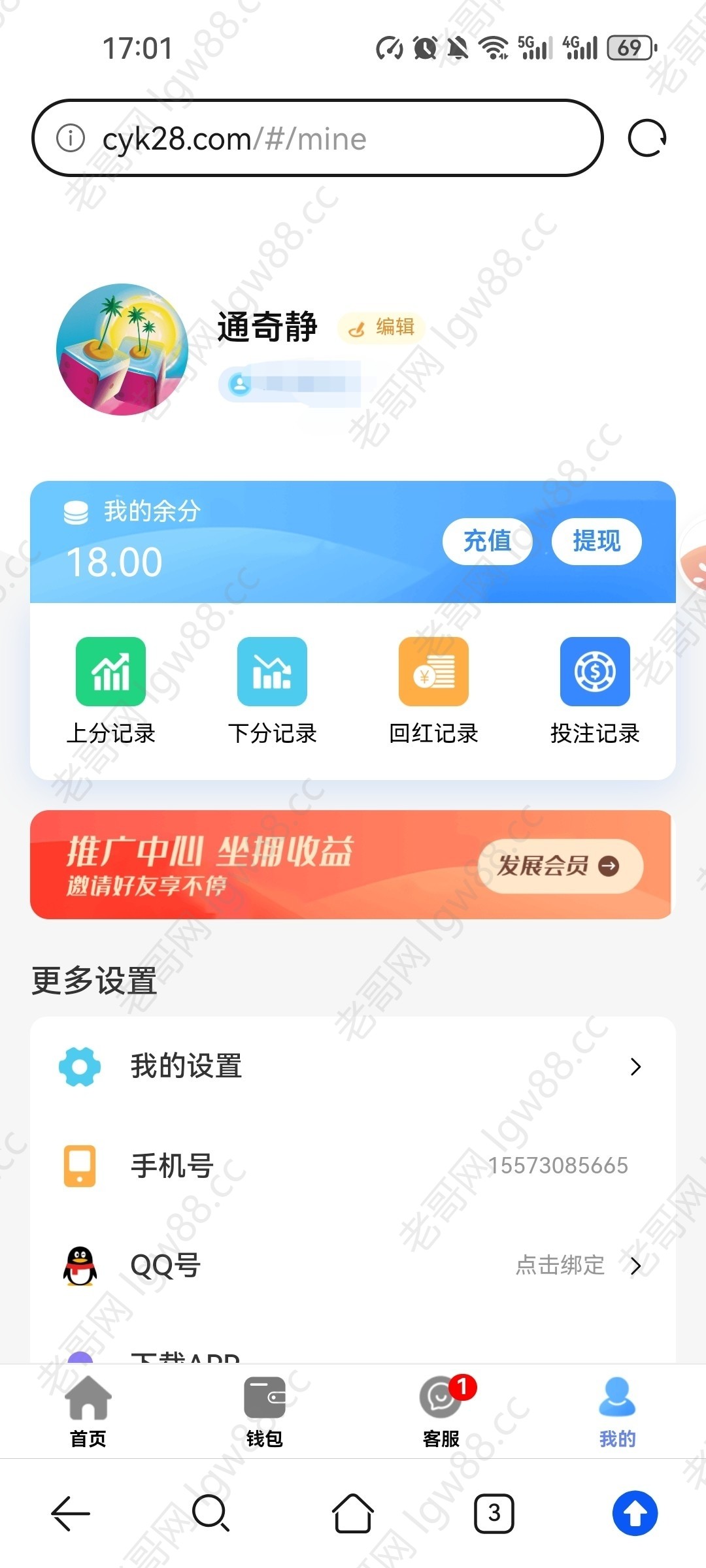Open 下分记录
Image resolution: width=706 pixels, height=1568 pixels.
point(272,690)
